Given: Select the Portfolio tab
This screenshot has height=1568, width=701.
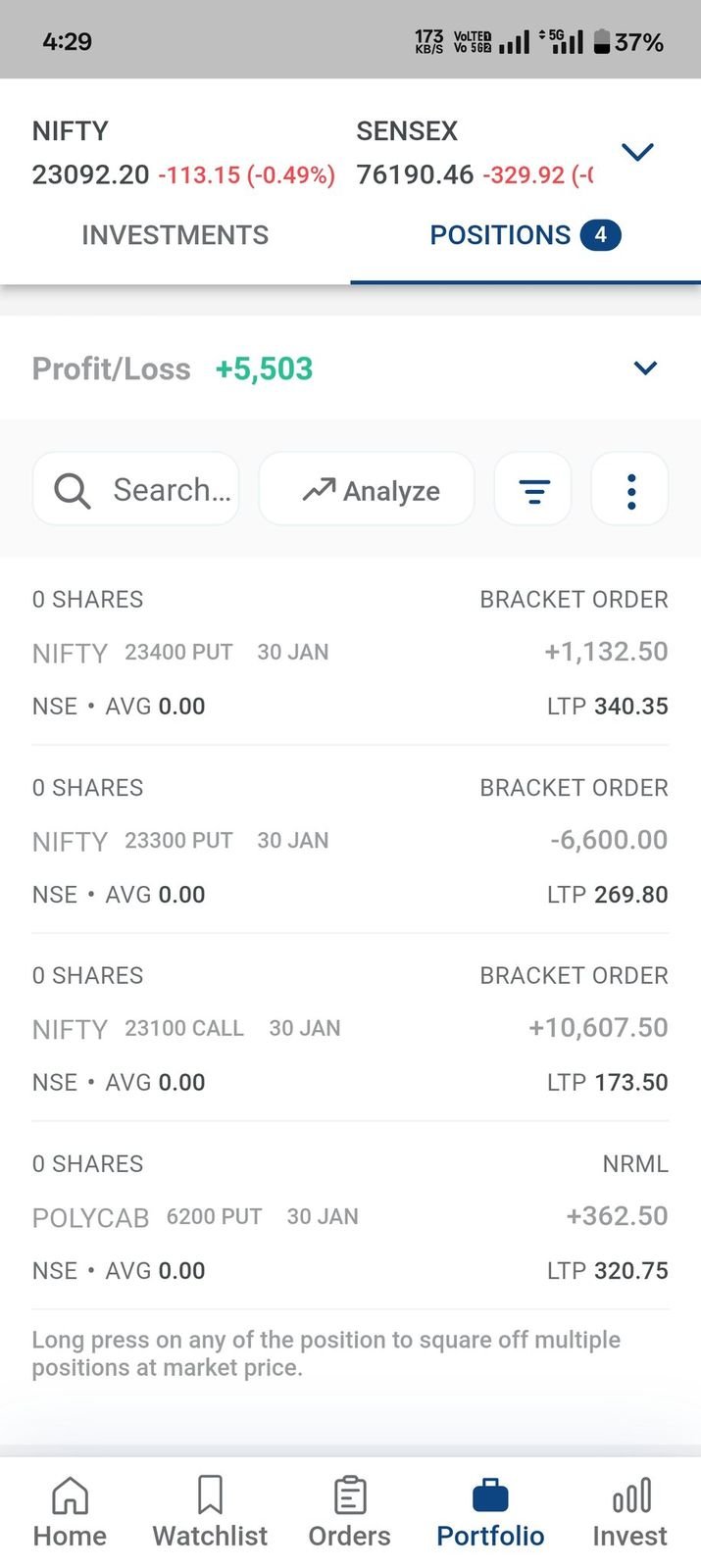Looking at the screenshot, I should pos(490,1512).
